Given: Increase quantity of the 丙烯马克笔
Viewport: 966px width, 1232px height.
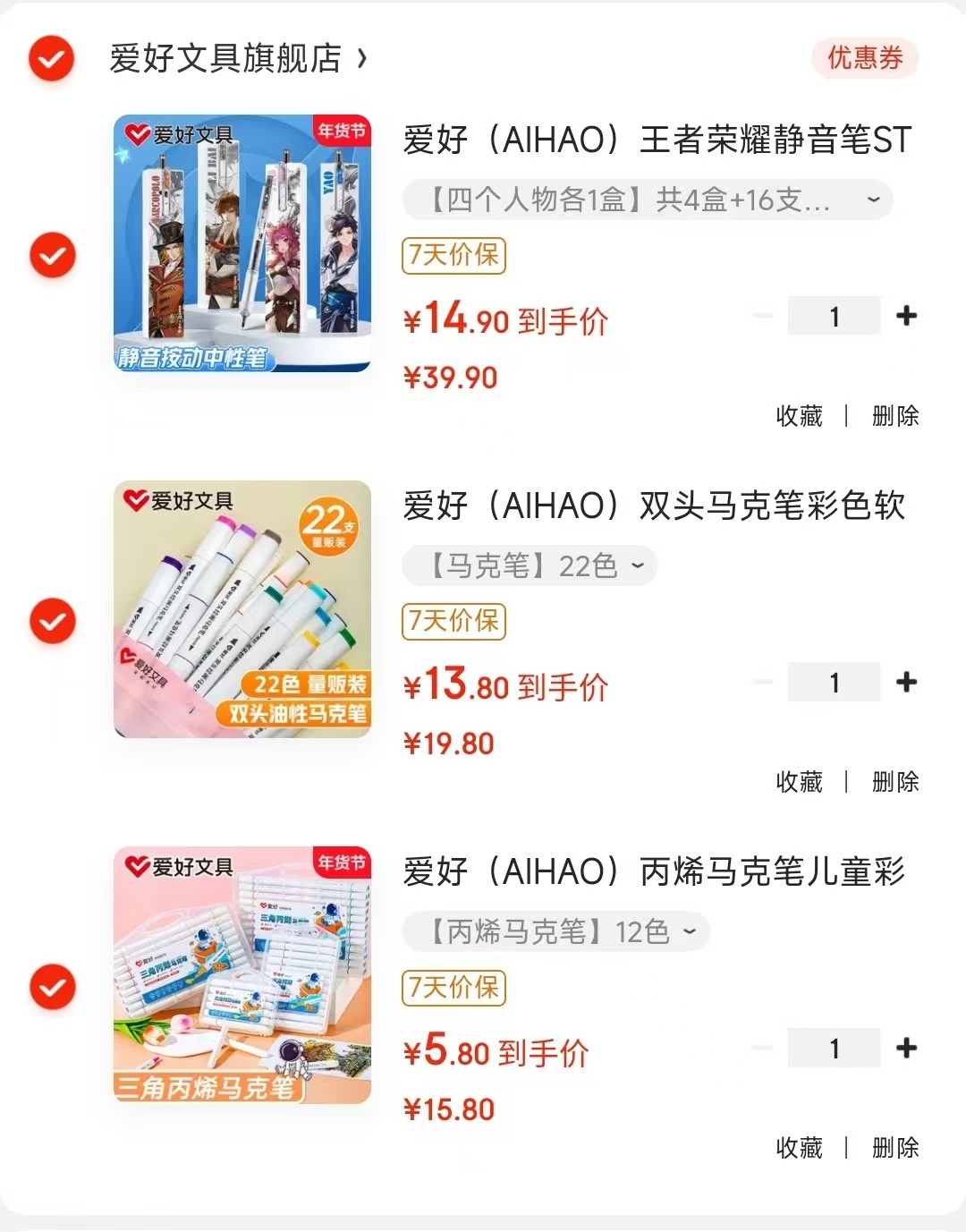Looking at the screenshot, I should click(906, 1048).
